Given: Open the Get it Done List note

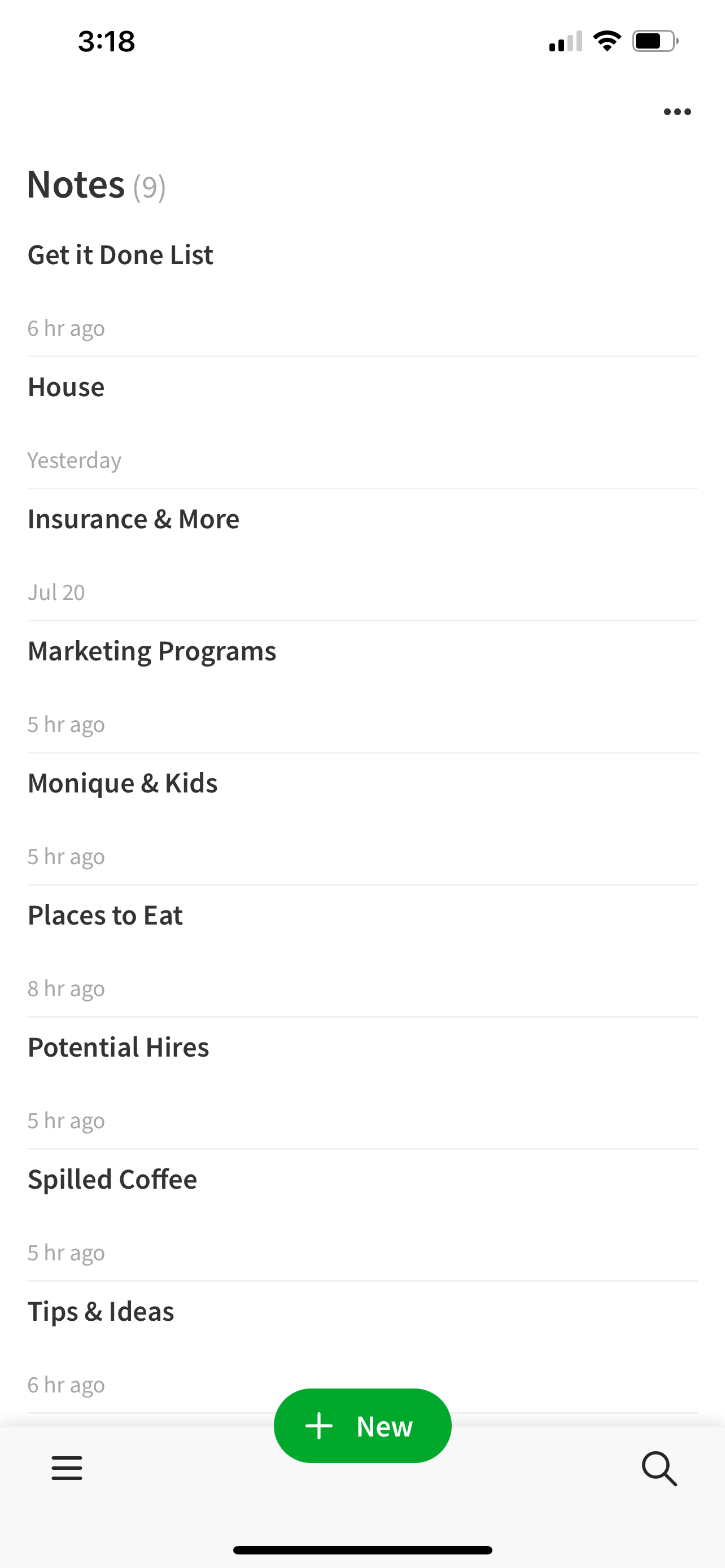Looking at the screenshot, I should tap(362, 291).
